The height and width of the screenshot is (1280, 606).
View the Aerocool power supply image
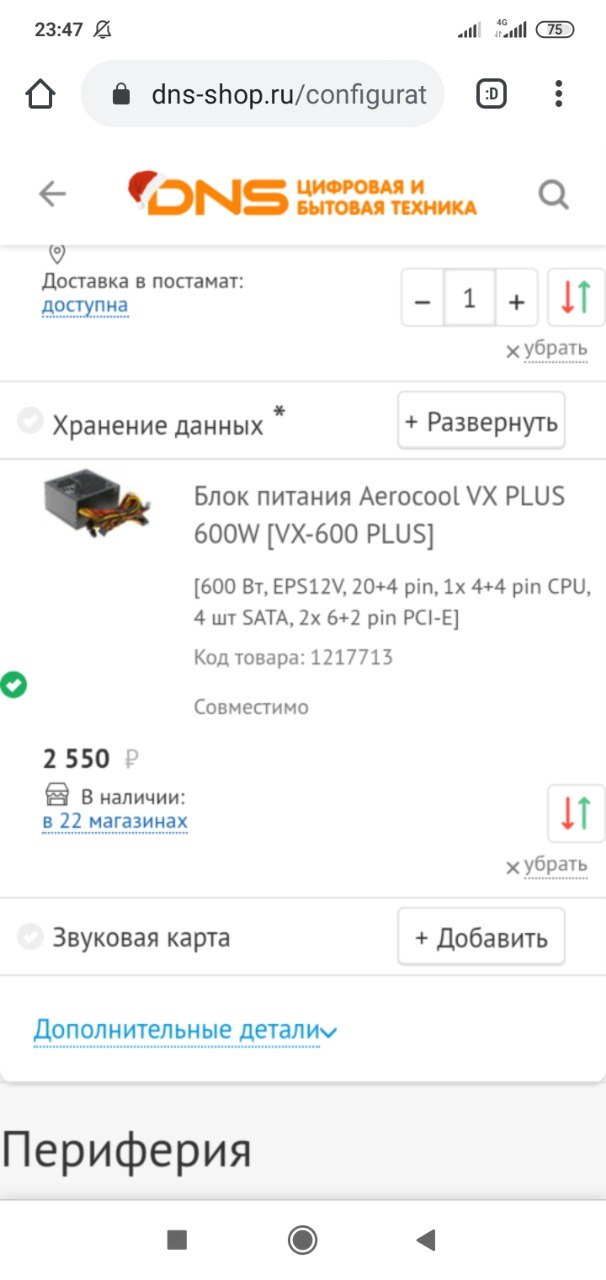point(96,505)
